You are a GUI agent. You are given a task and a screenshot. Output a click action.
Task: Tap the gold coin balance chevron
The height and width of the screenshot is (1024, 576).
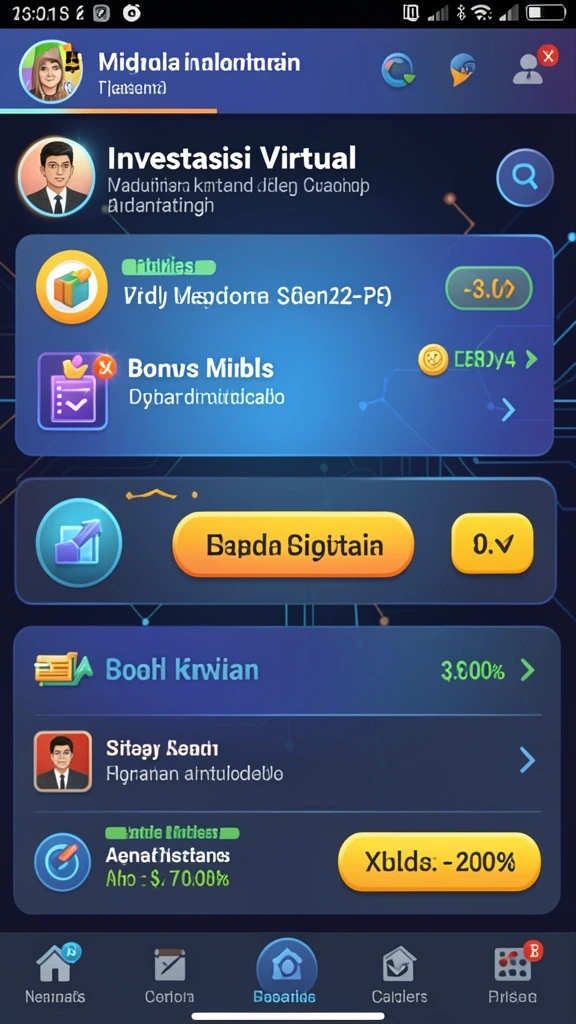531,359
